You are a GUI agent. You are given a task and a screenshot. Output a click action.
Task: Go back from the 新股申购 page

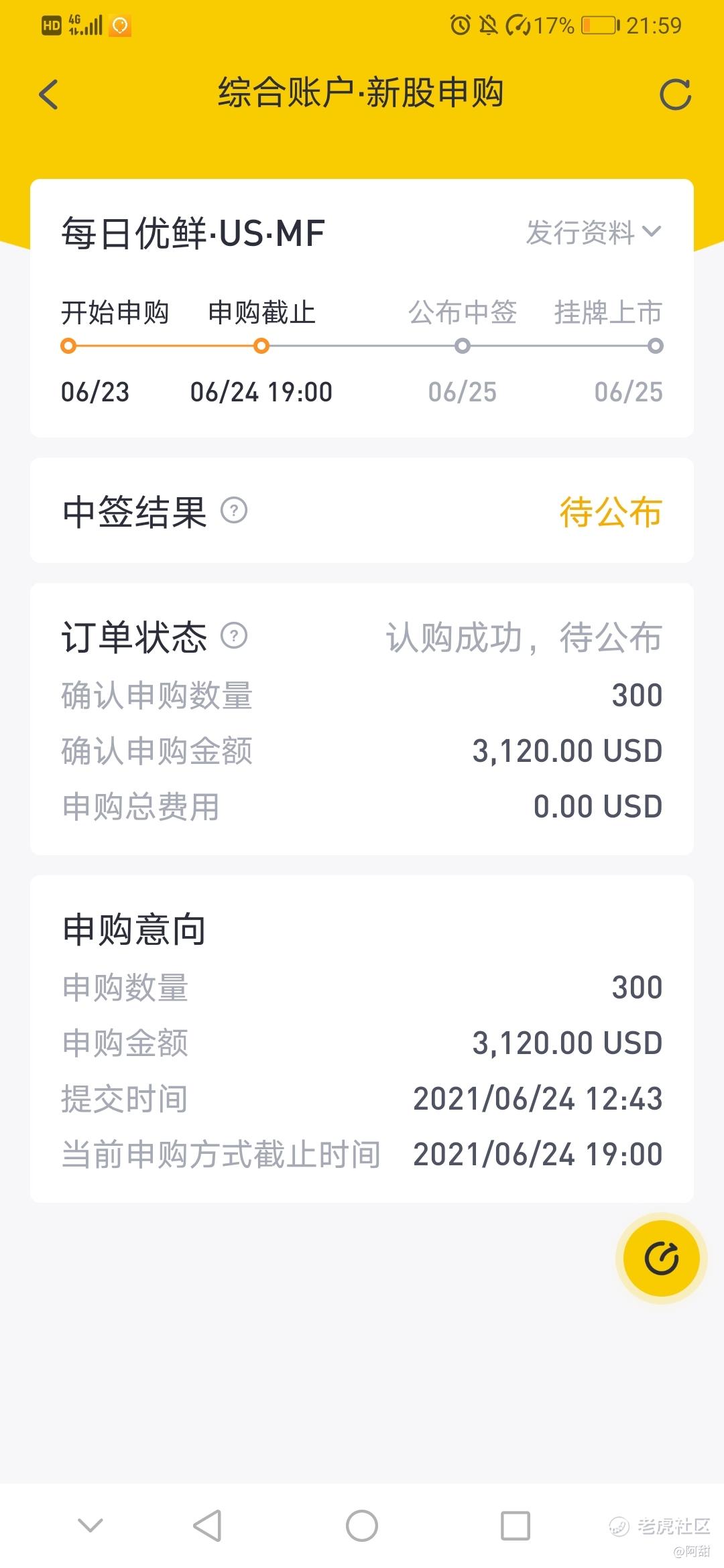click(49, 94)
